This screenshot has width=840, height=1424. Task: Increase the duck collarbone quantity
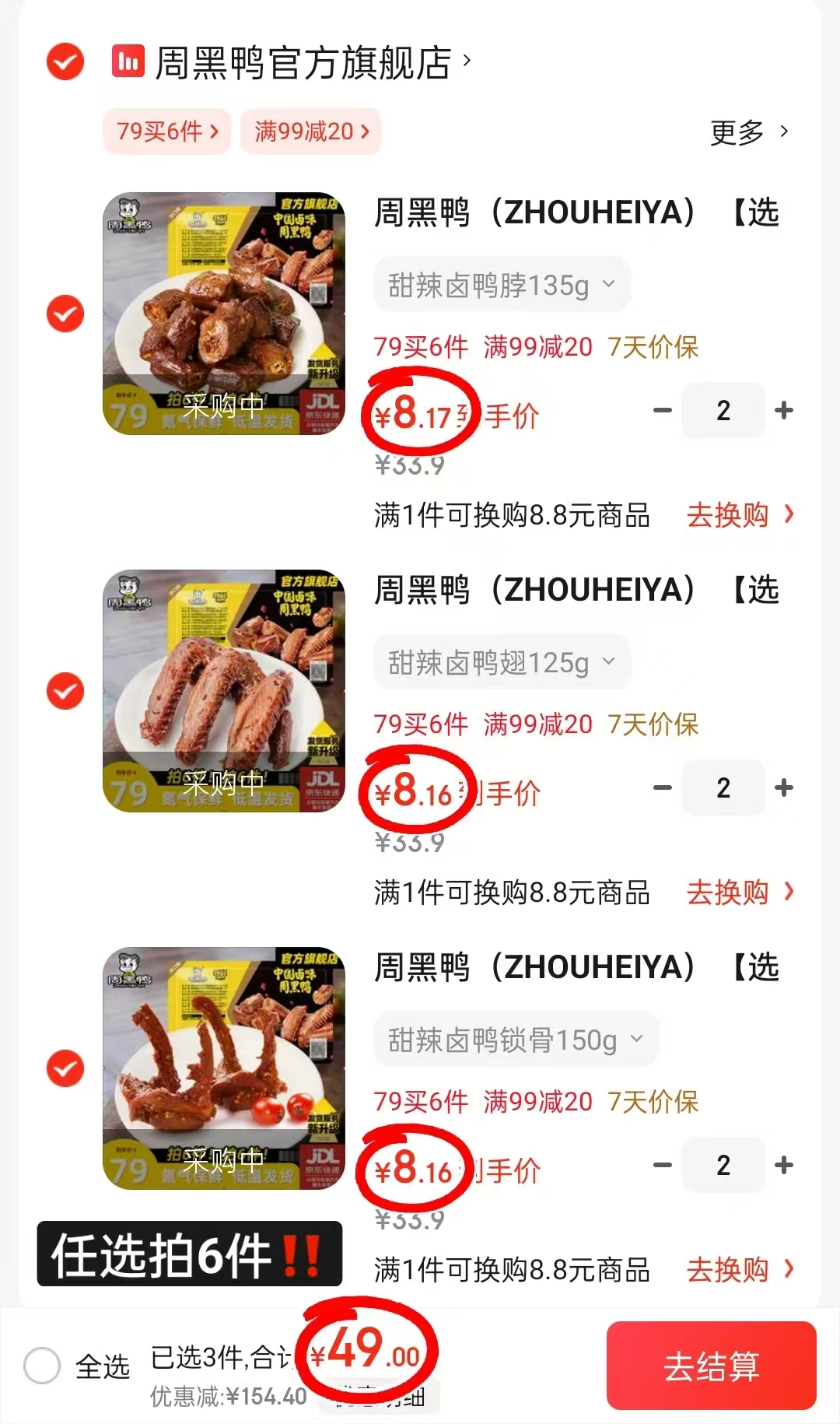tap(784, 1165)
